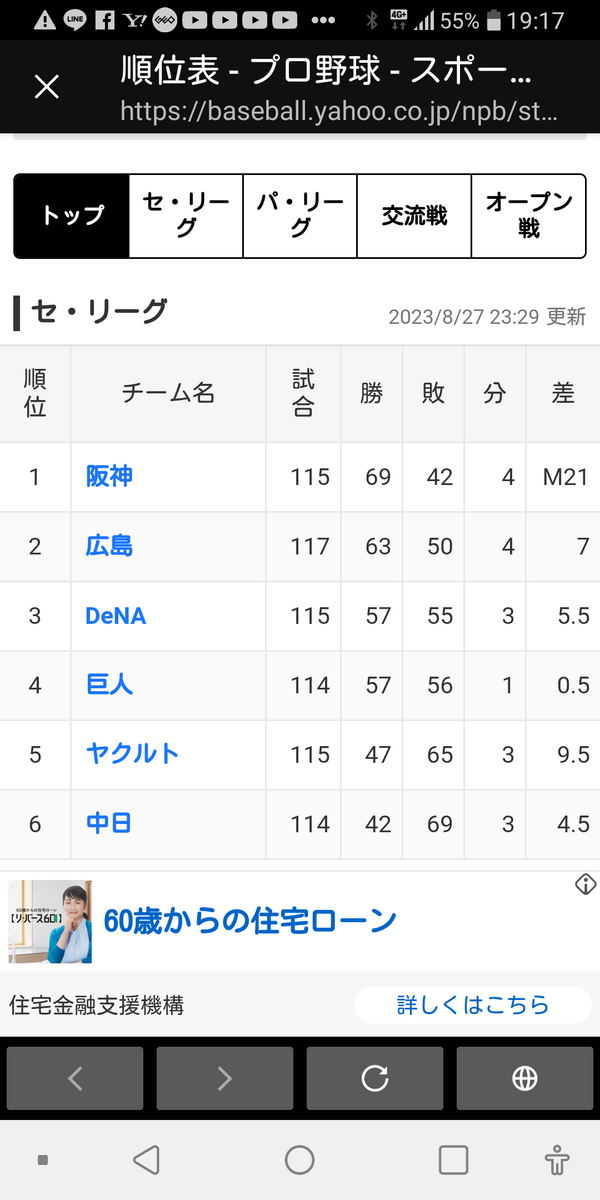Open the 阪神 team page
This screenshot has width=600, height=1200.
[x=109, y=477]
